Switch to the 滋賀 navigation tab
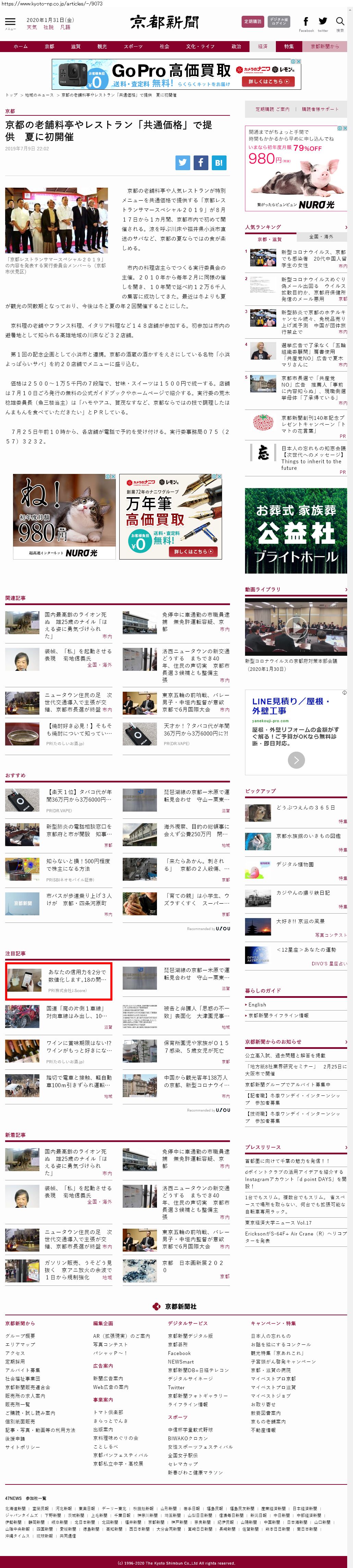 coord(76,46)
